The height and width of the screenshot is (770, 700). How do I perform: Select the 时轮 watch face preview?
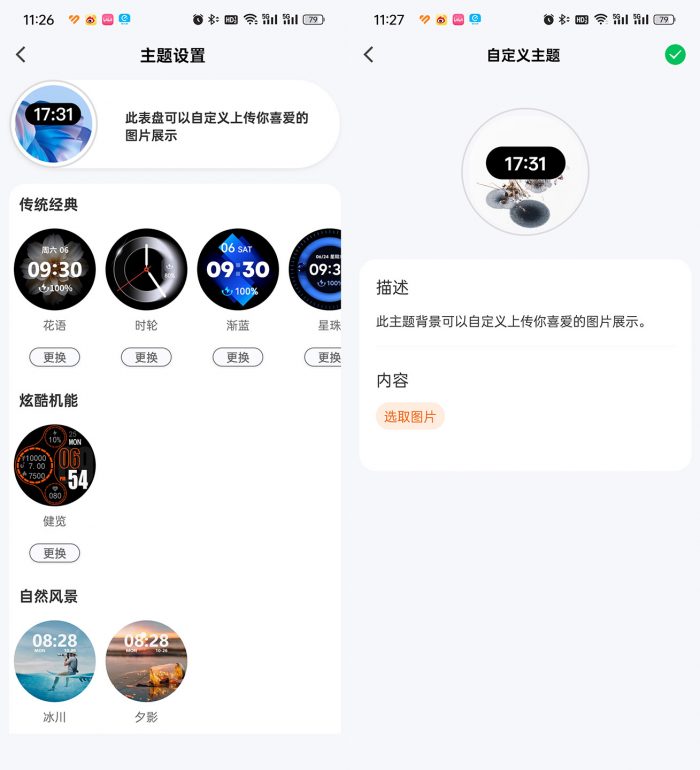146,269
